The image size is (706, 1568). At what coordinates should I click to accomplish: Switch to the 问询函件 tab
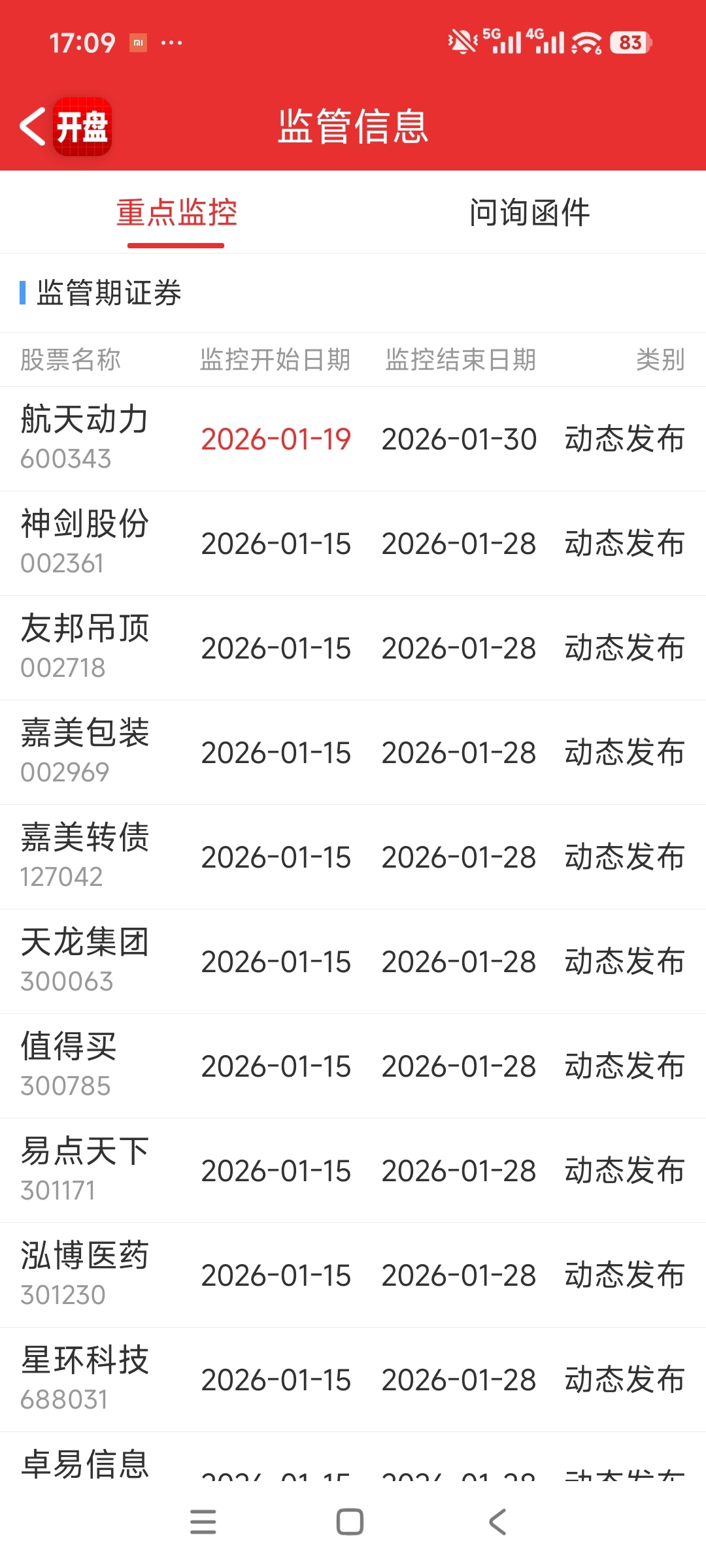tap(529, 213)
